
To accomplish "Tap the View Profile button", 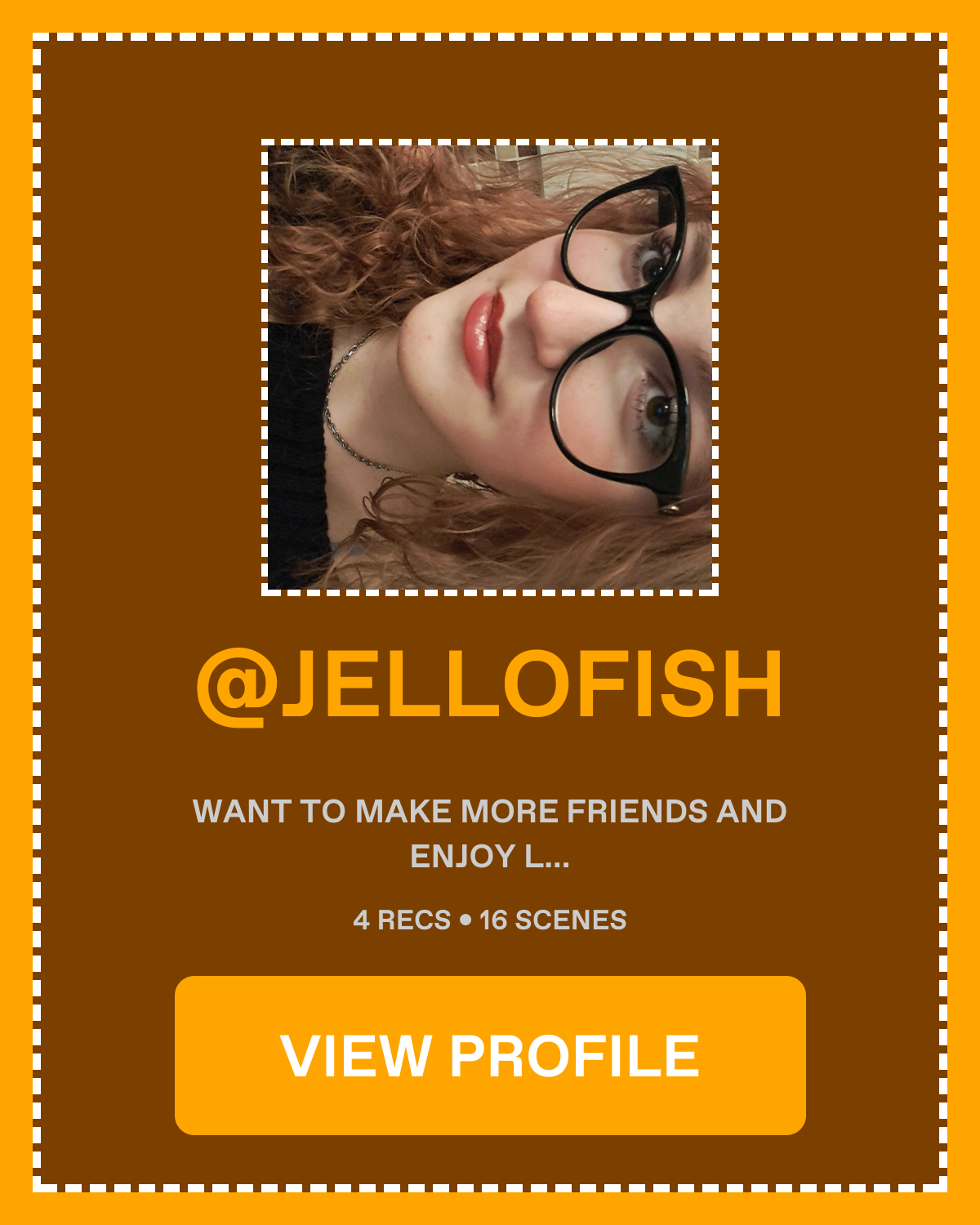I will pyautogui.click(x=490, y=1055).
